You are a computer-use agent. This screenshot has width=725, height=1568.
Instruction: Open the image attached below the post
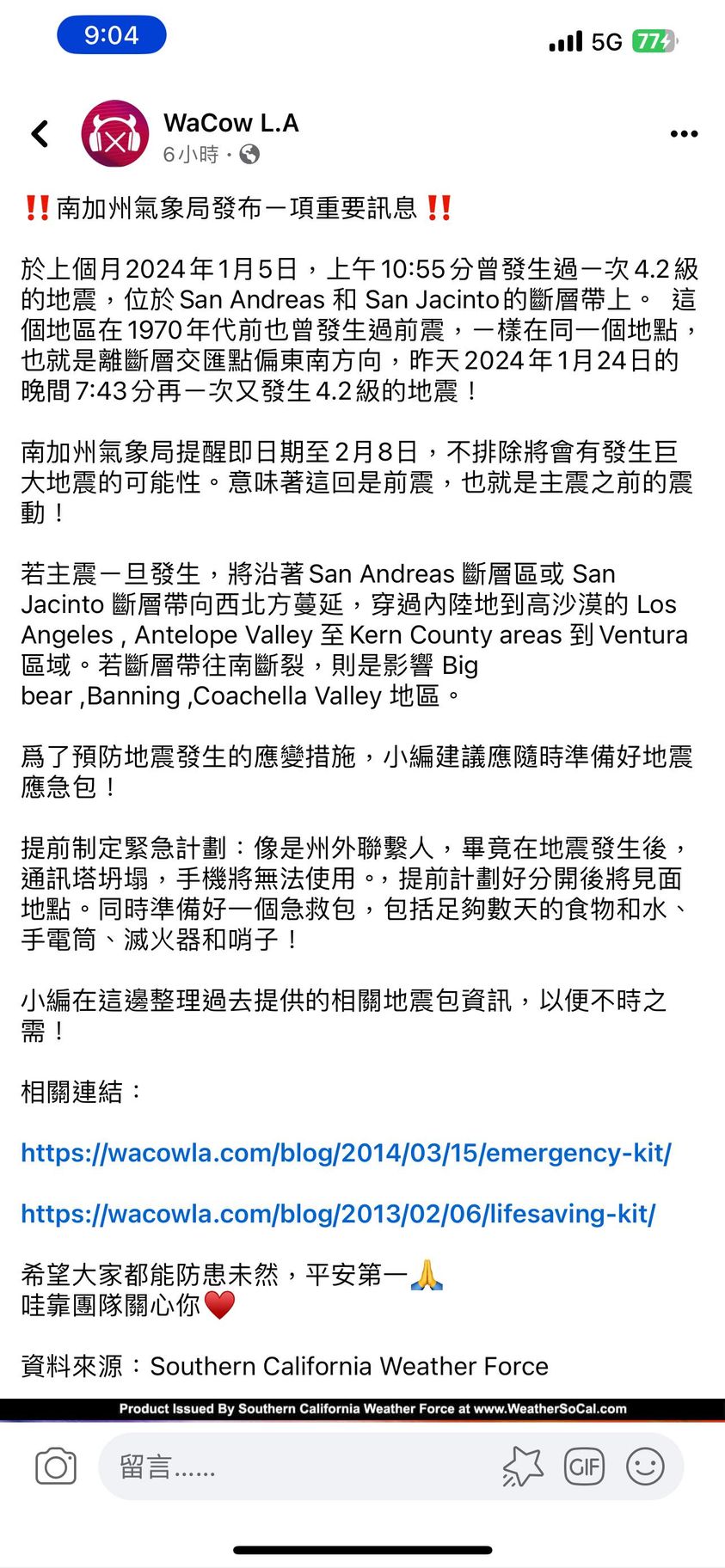[x=362, y=1409]
